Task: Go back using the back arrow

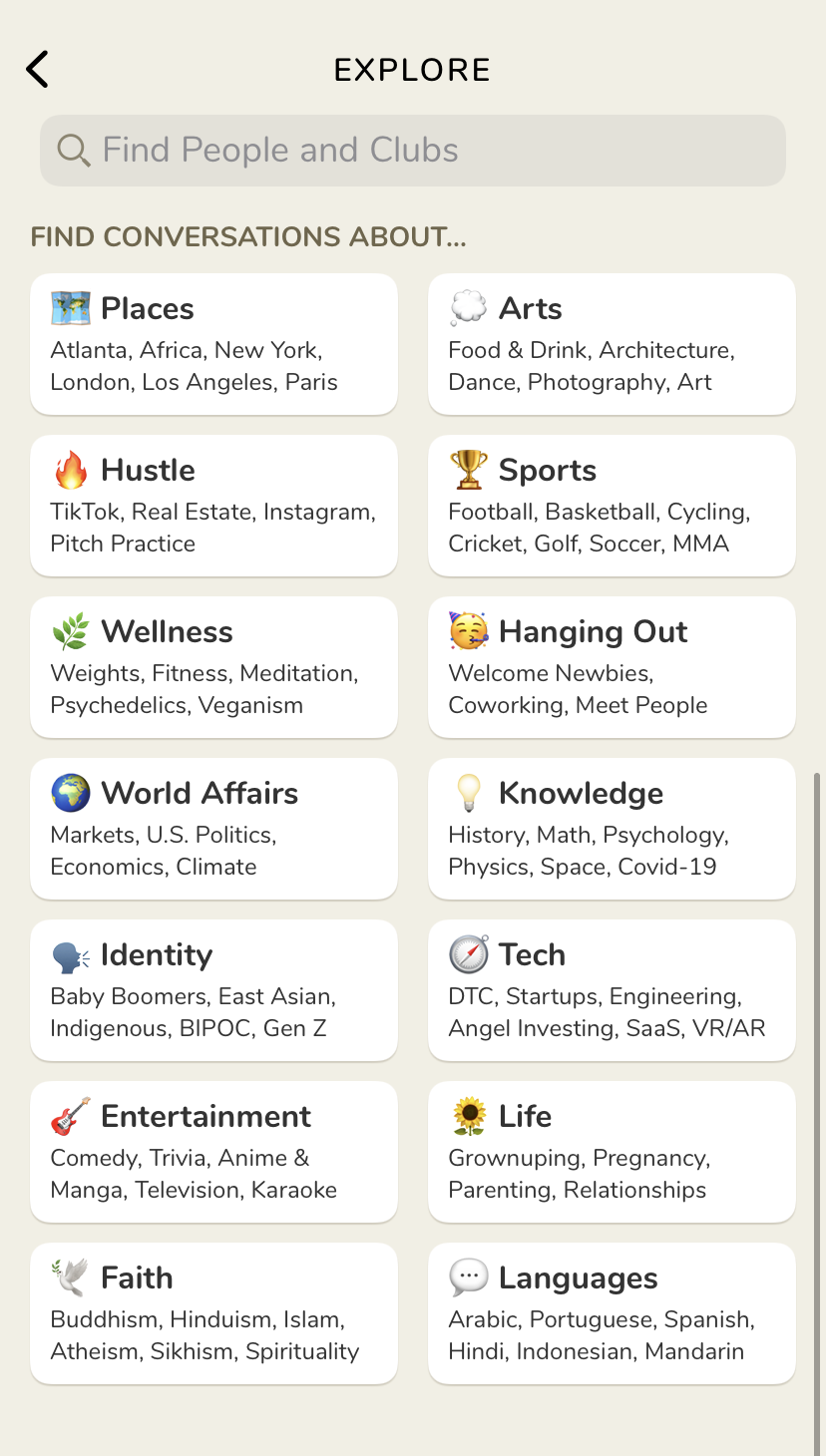Action: point(38,70)
